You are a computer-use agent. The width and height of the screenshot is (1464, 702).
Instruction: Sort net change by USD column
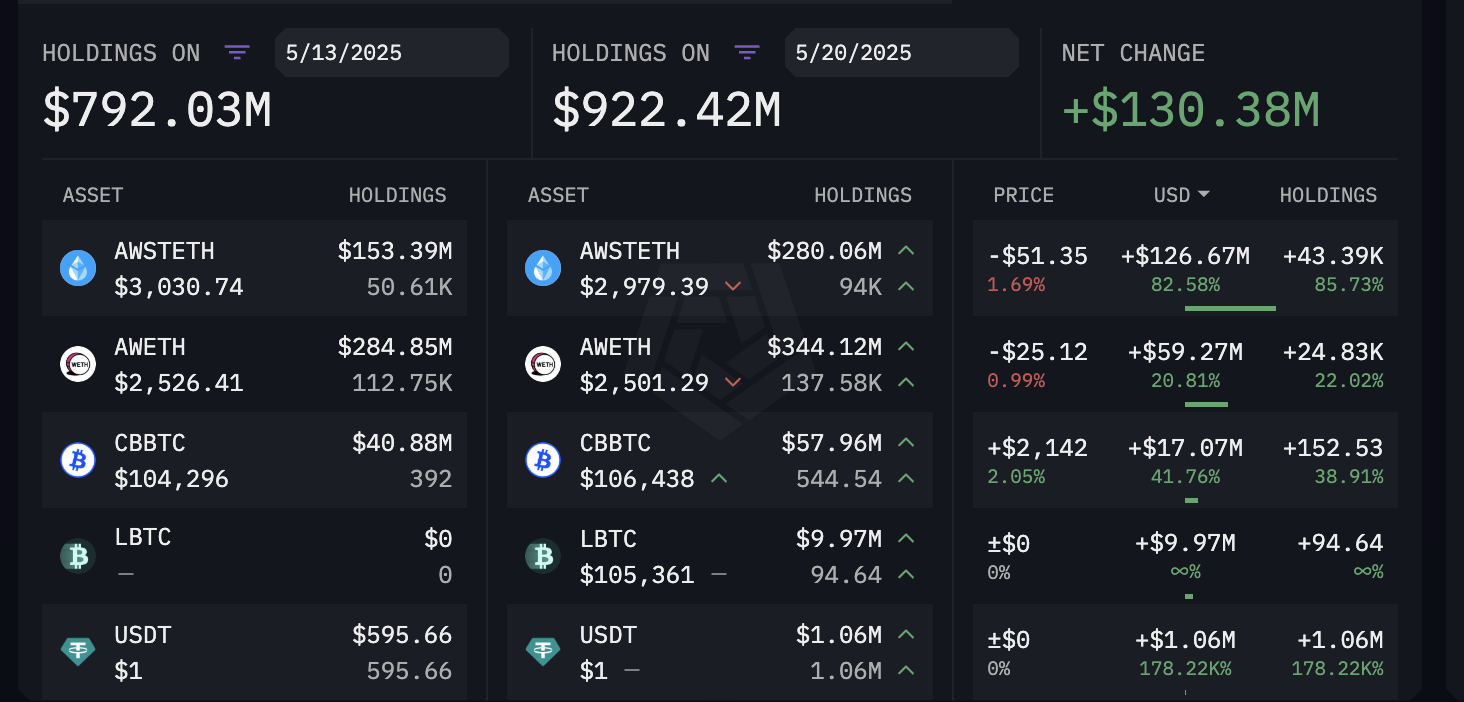point(1181,195)
